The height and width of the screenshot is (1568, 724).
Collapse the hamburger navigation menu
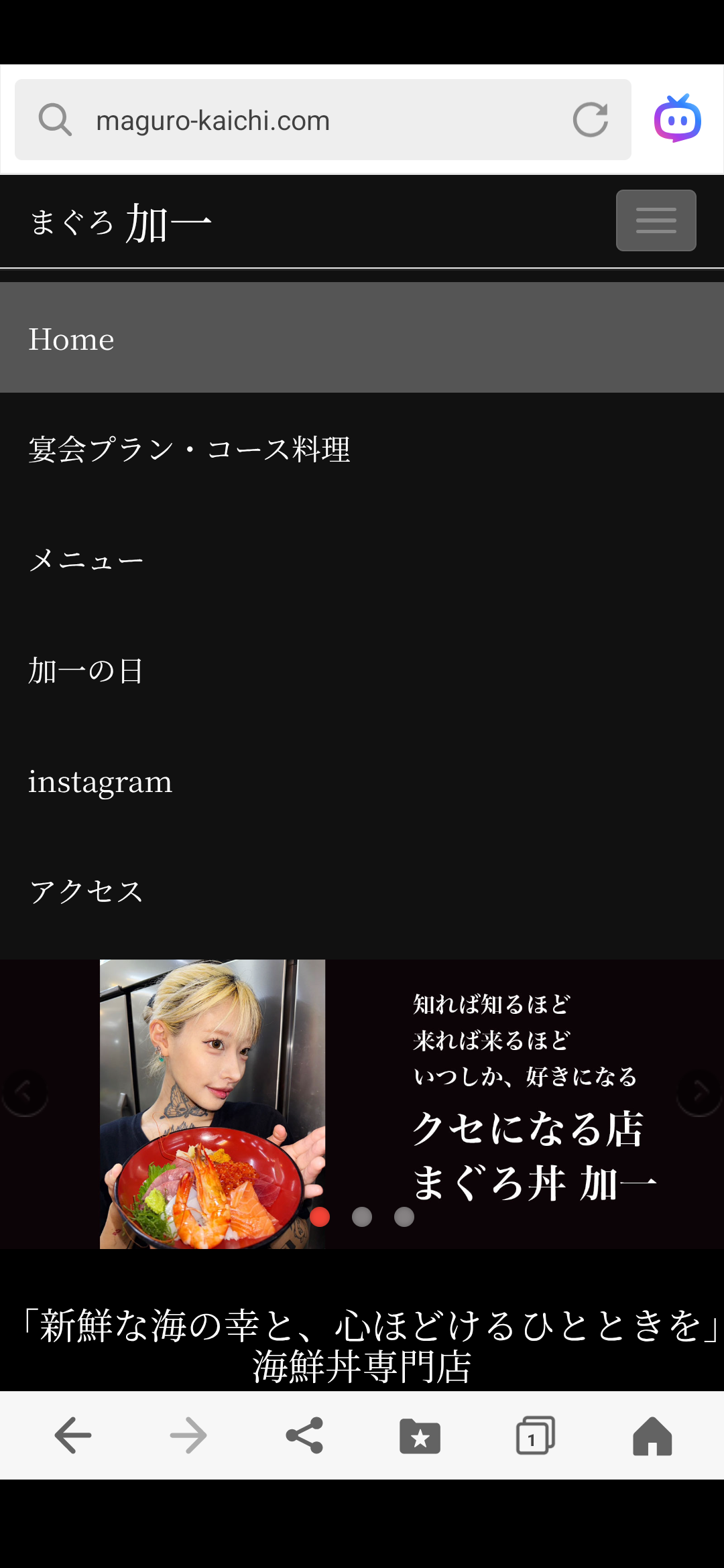(x=656, y=220)
